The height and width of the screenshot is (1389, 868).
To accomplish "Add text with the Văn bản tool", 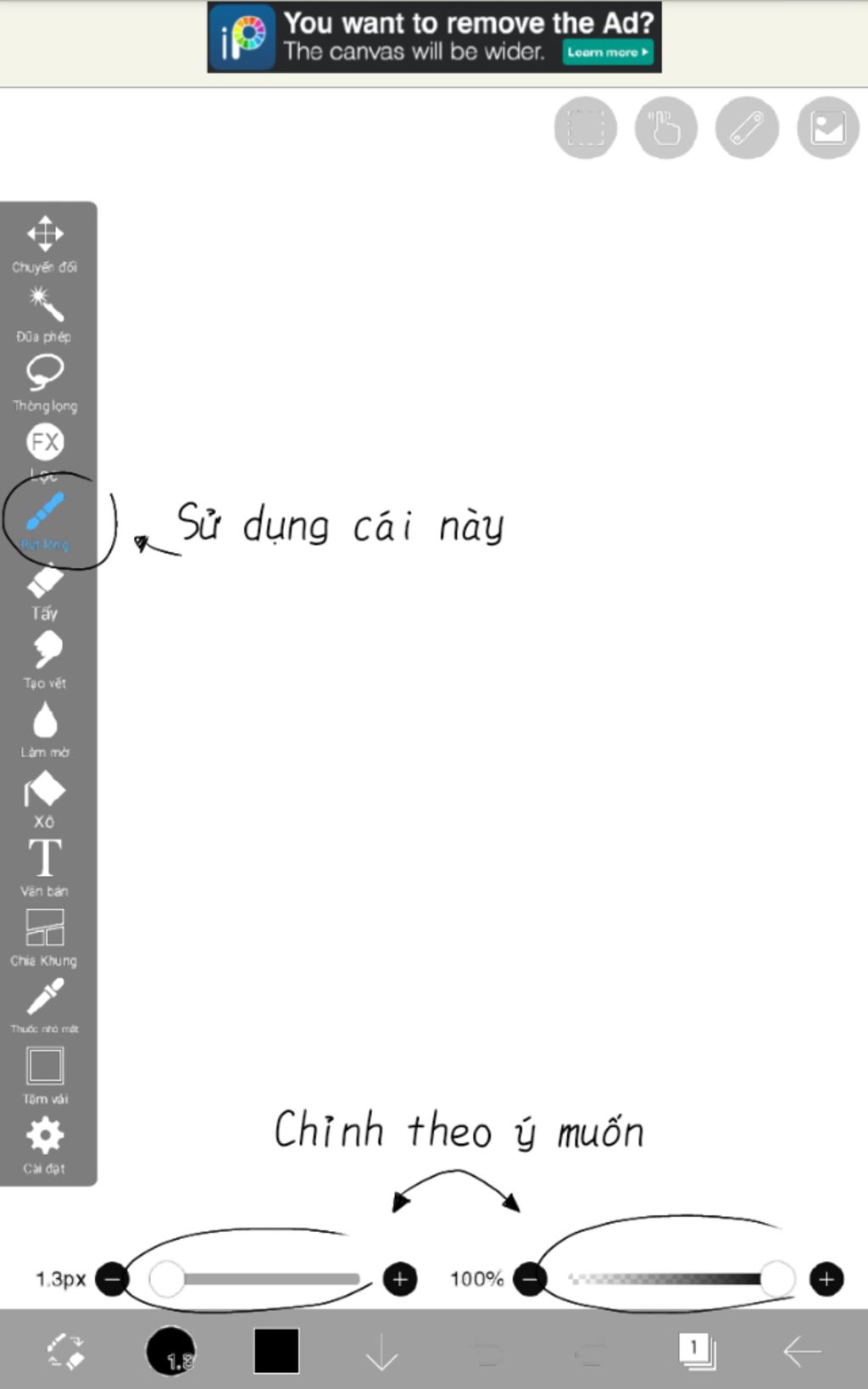I will click(44, 867).
